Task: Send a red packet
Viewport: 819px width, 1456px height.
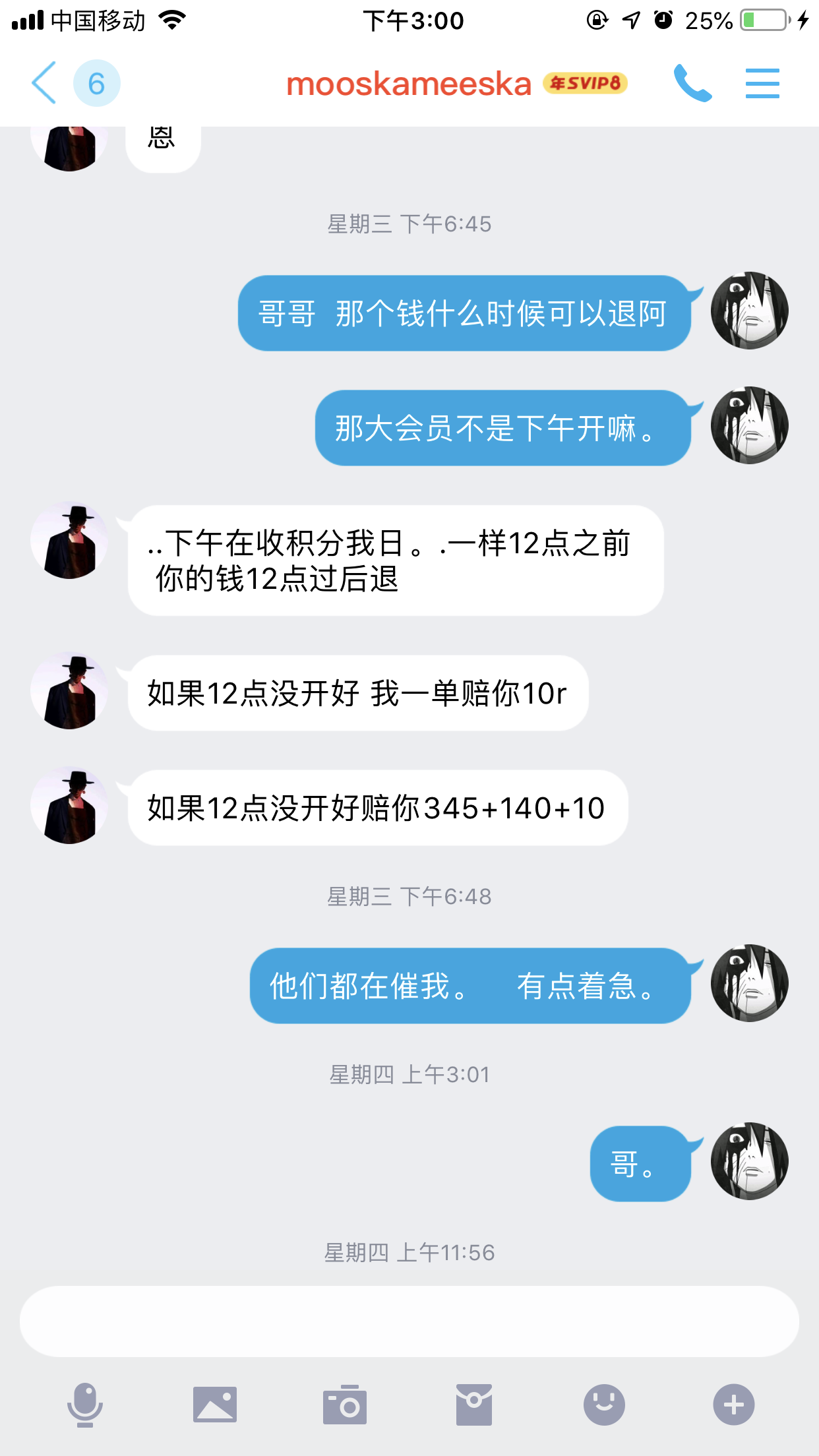Action: [x=473, y=1405]
